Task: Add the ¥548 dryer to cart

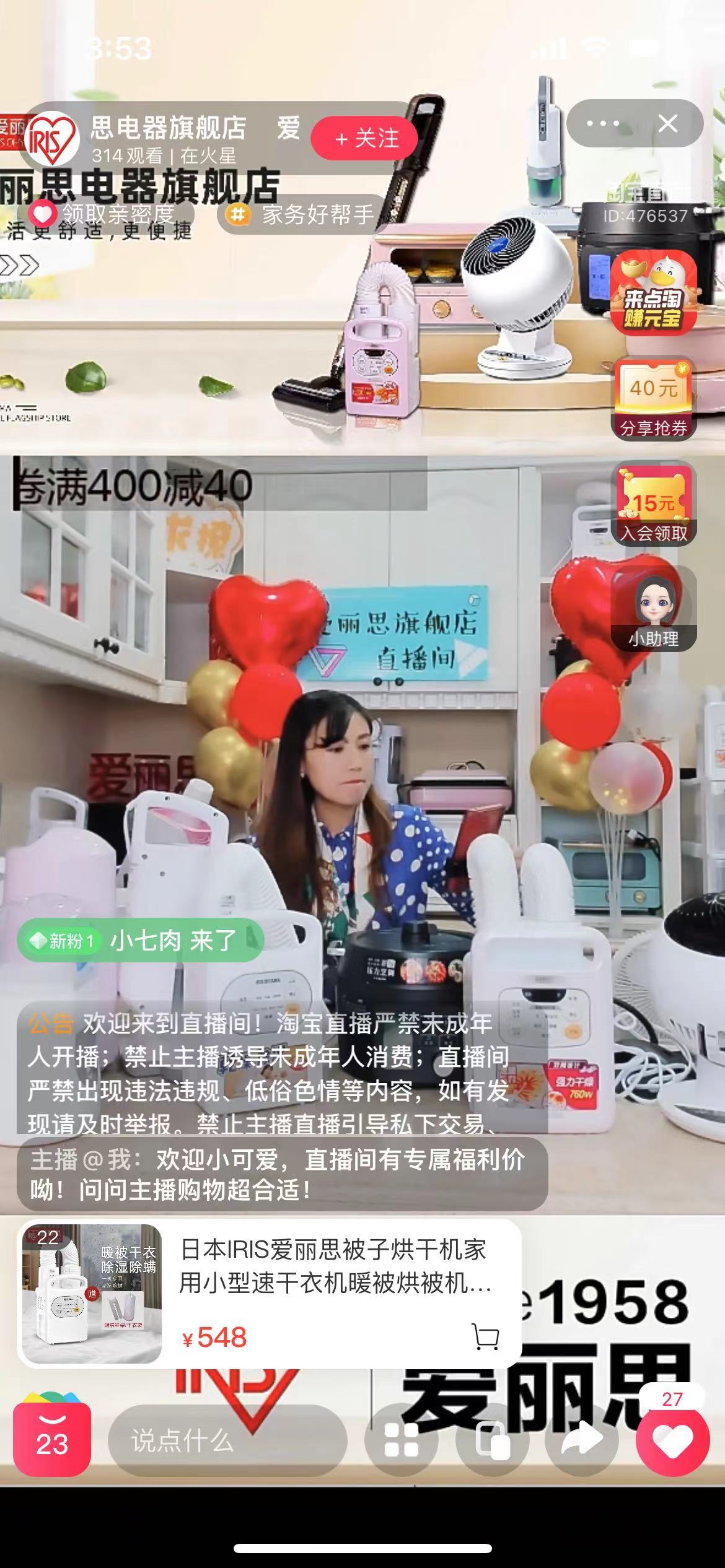Action: click(x=486, y=1336)
